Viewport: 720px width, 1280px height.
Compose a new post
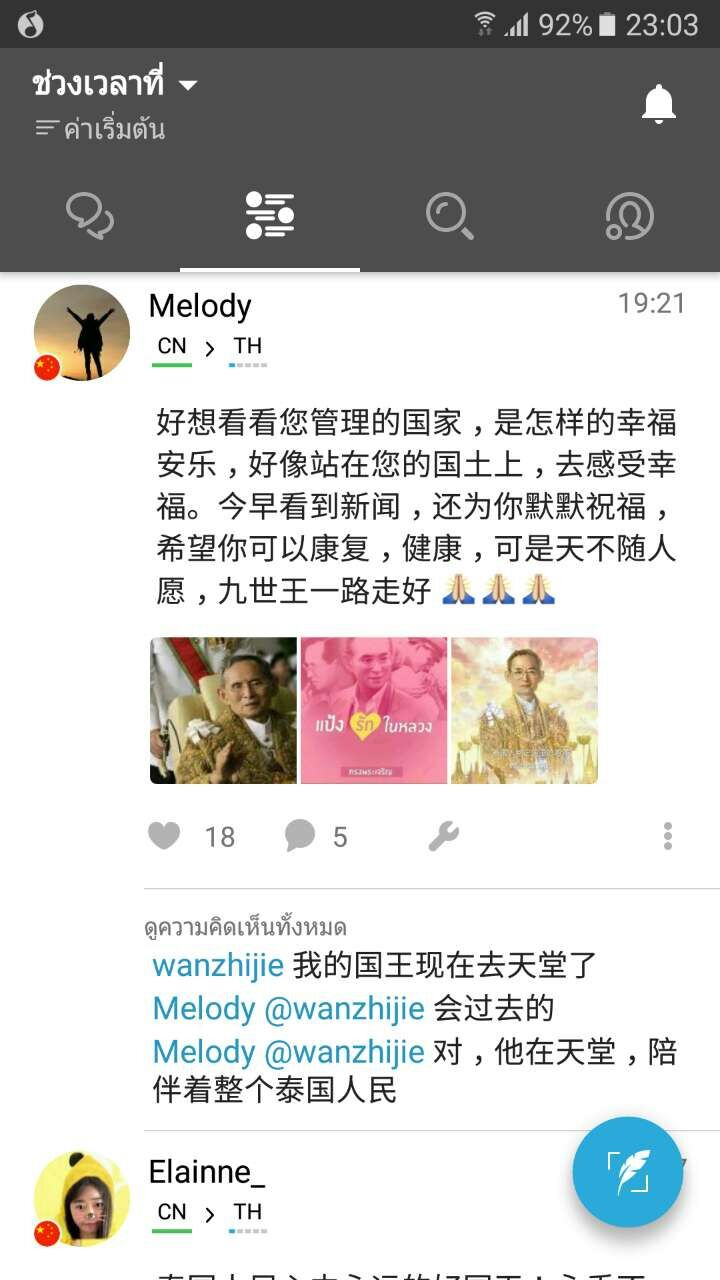pyautogui.click(x=628, y=1172)
